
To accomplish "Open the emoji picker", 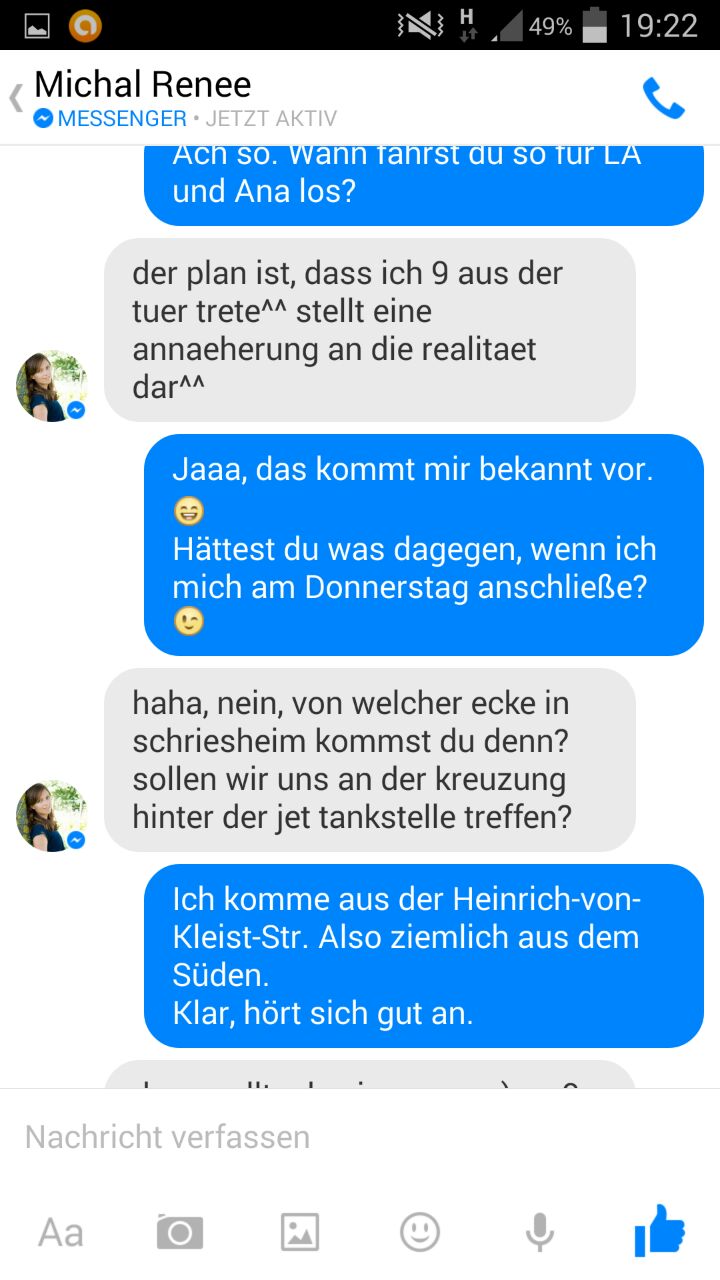I will (420, 1232).
